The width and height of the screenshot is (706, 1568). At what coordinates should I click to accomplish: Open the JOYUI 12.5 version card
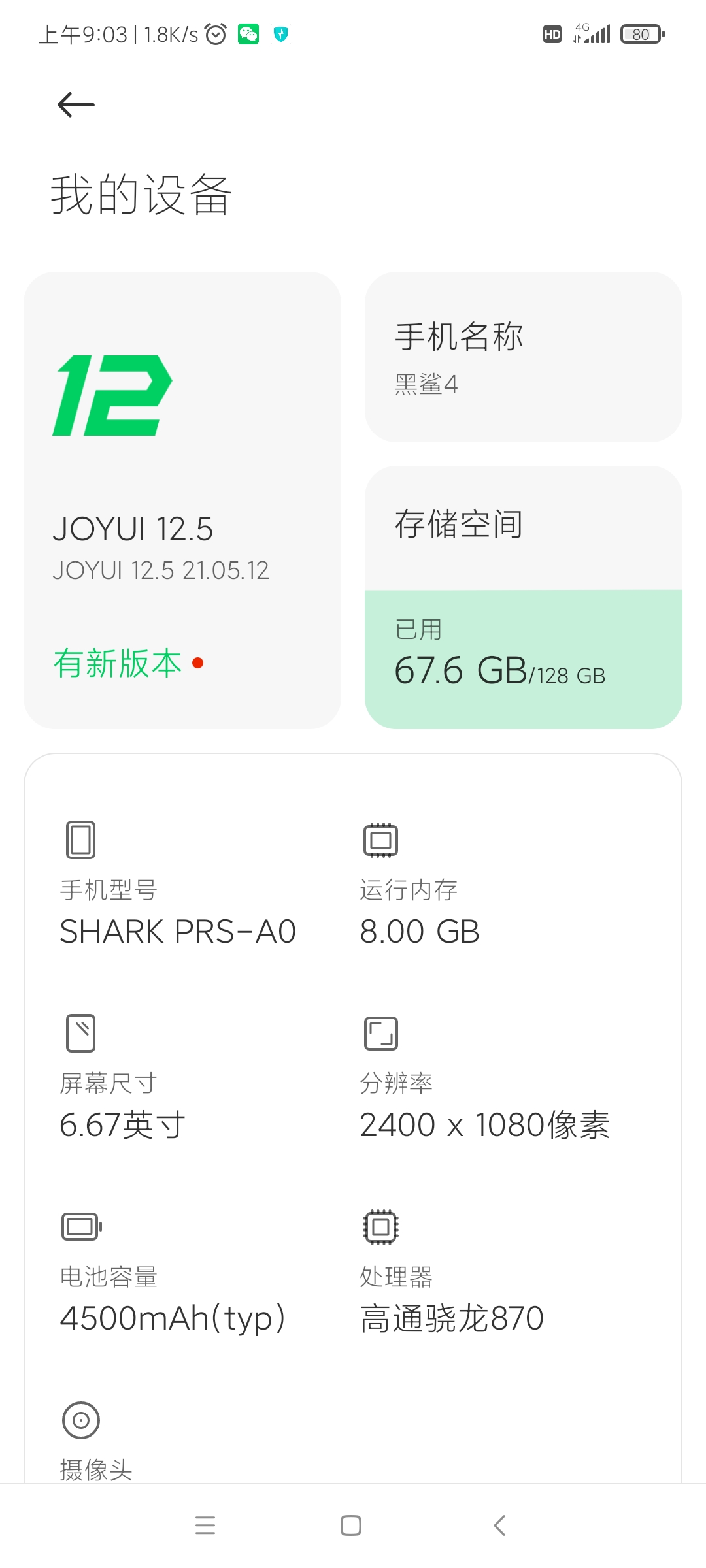point(182,500)
